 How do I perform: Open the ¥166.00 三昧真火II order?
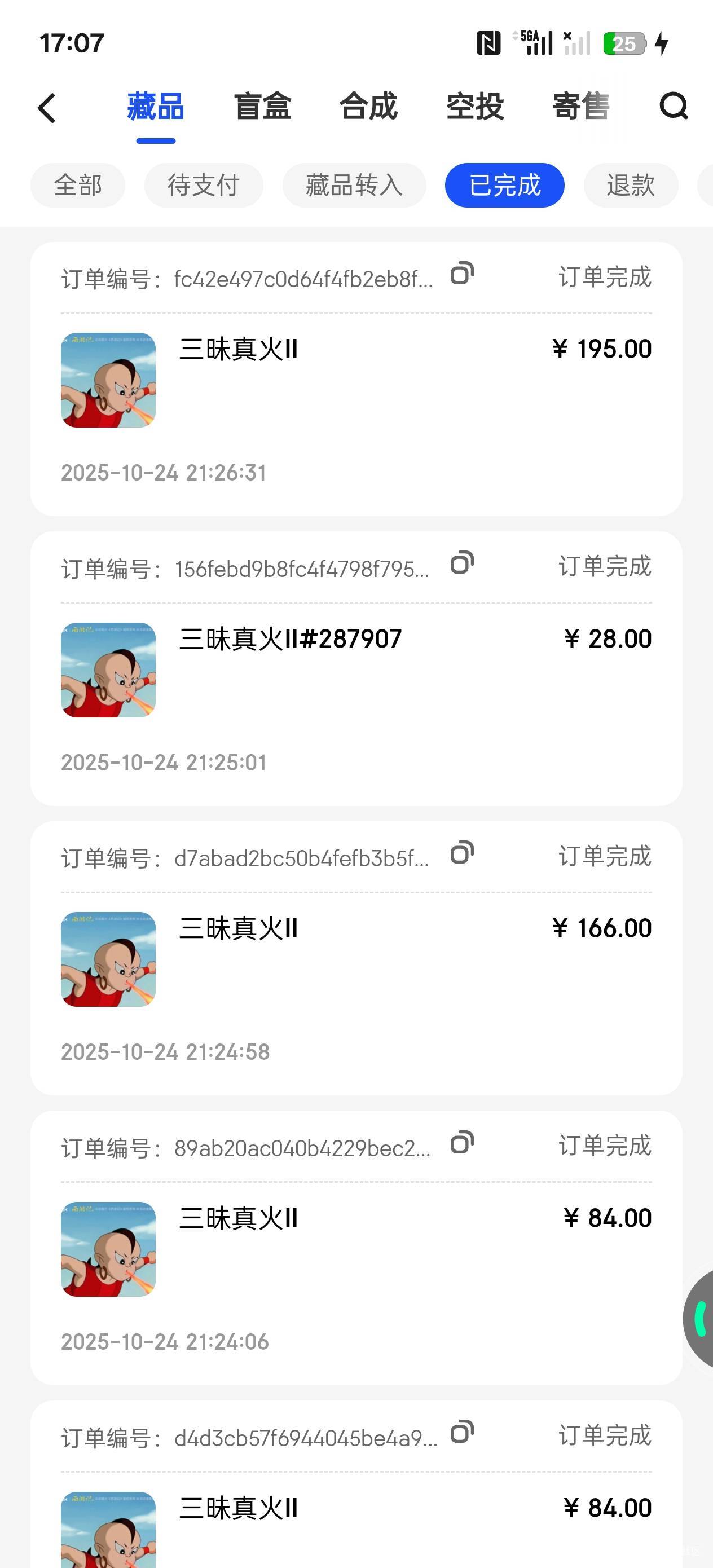tap(356, 959)
